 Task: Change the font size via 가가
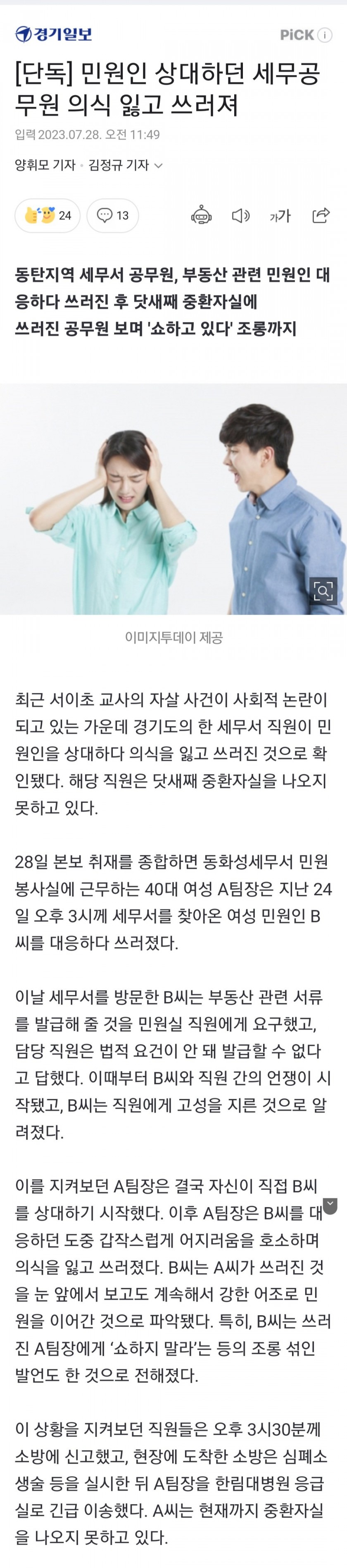coord(280,215)
